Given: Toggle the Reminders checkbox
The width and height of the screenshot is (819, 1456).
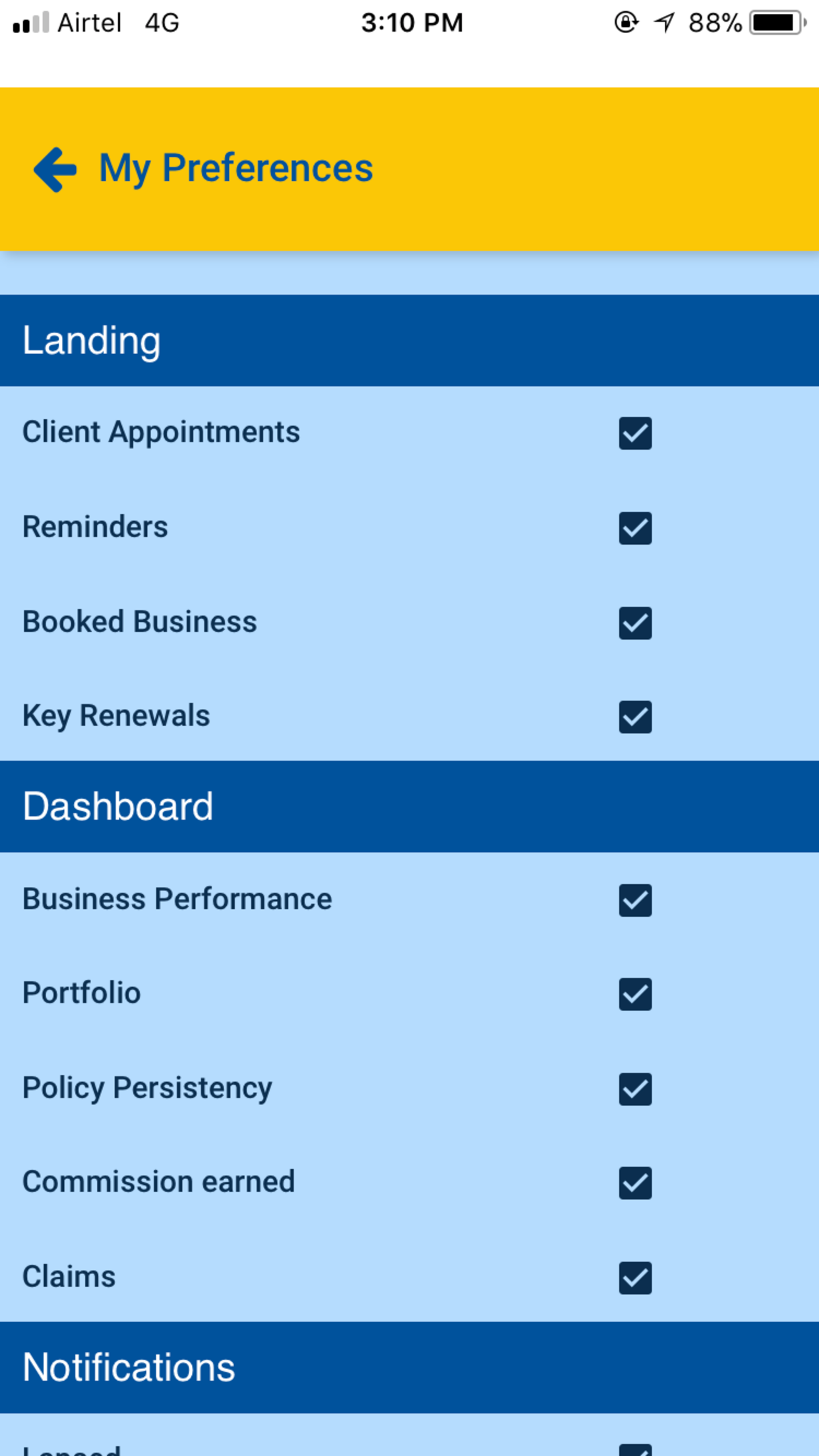Looking at the screenshot, I should pyautogui.click(x=635, y=528).
